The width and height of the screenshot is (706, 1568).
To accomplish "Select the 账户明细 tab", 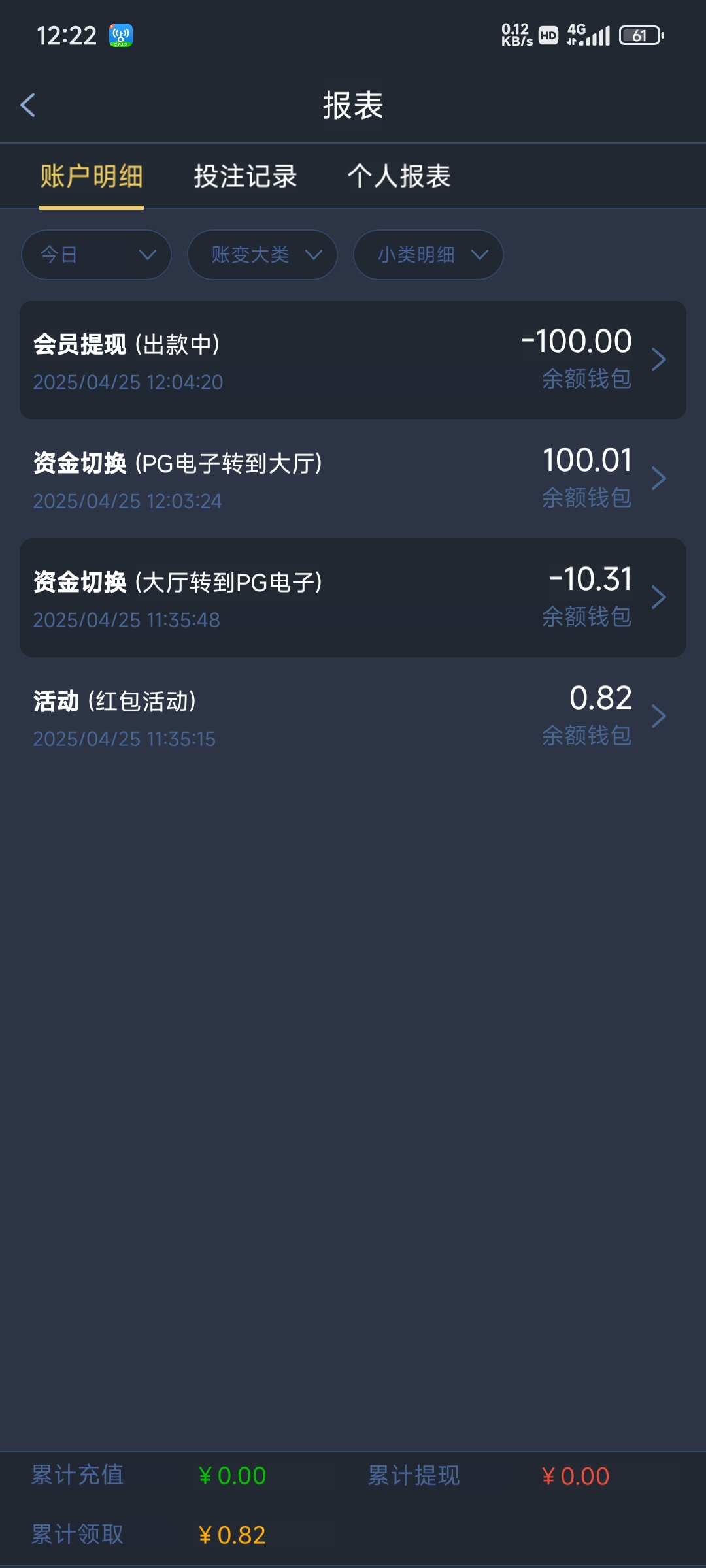I will coord(92,176).
